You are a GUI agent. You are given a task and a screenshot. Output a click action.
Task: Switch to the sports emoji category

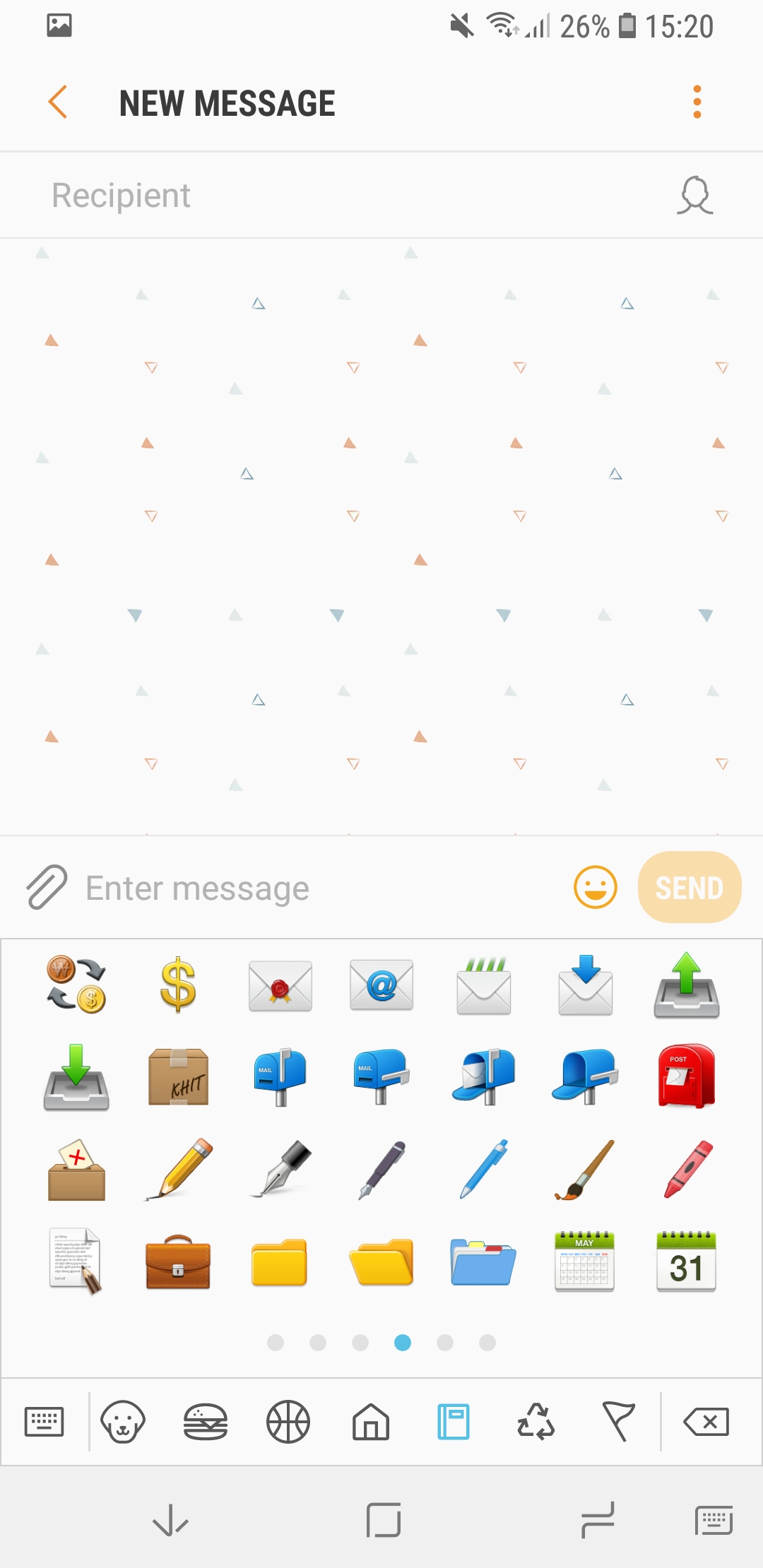(x=288, y=1421)
